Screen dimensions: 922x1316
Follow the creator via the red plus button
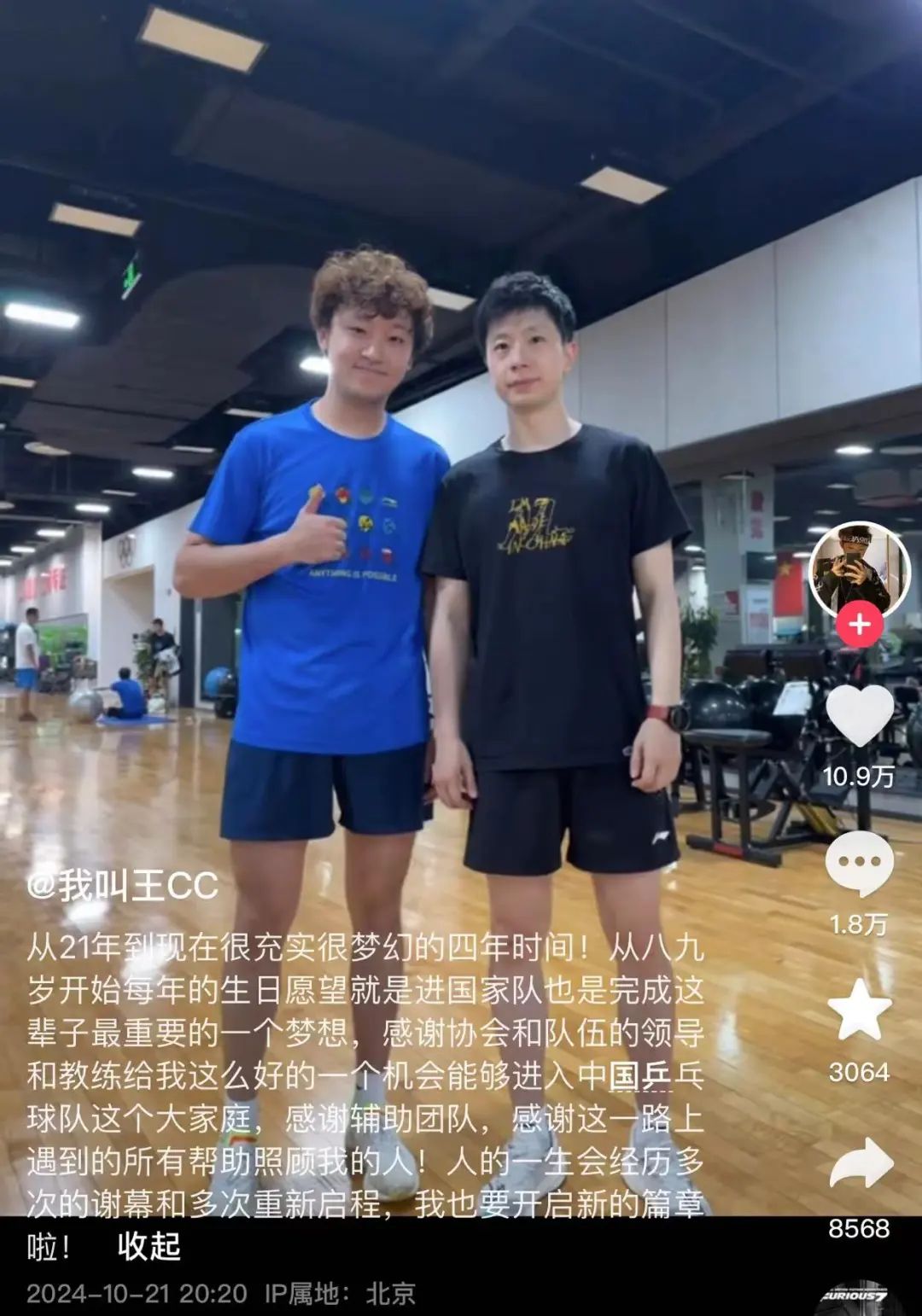pyautogui.click(x=859, y=625)
